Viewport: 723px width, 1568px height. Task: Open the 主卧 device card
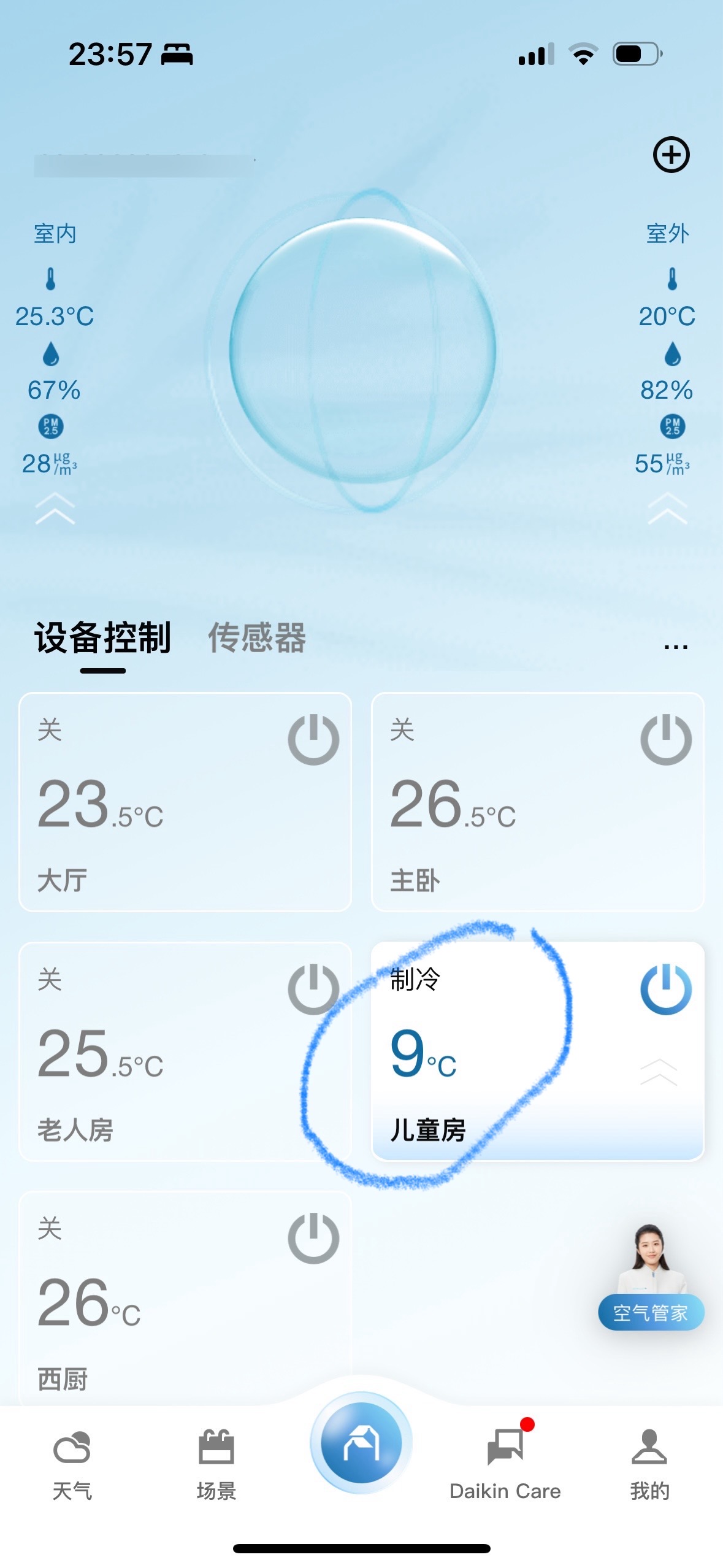538,802
